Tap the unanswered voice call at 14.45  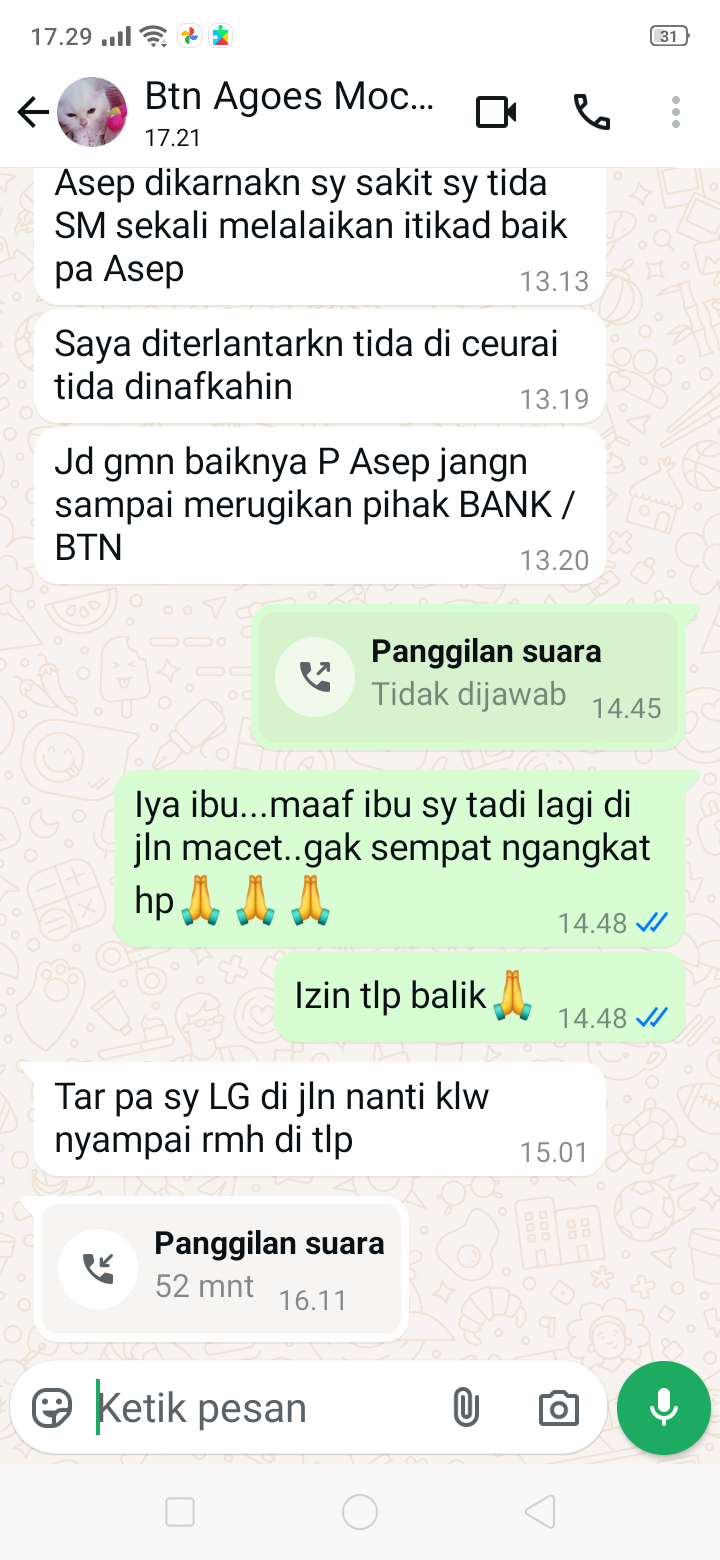[468, 677]
